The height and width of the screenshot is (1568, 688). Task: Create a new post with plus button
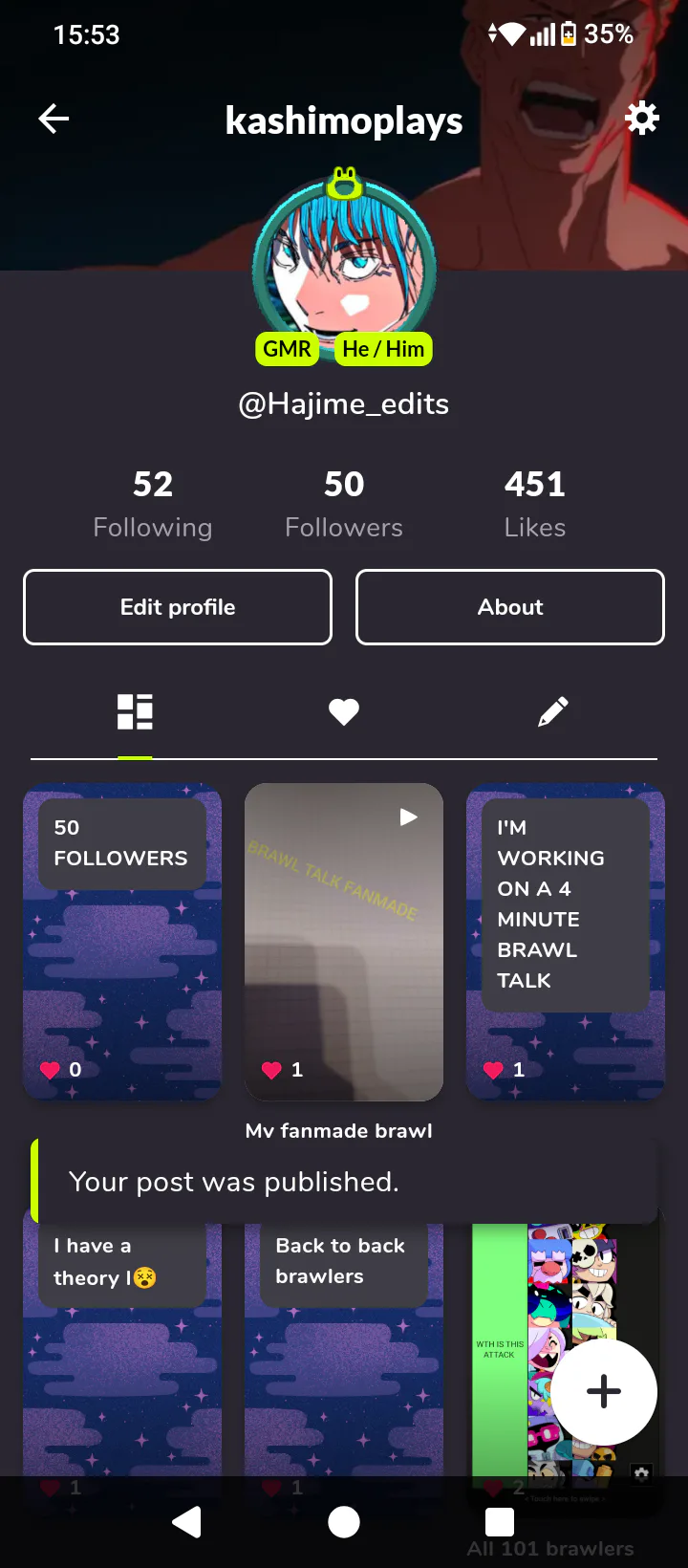tap(604, 1392)
